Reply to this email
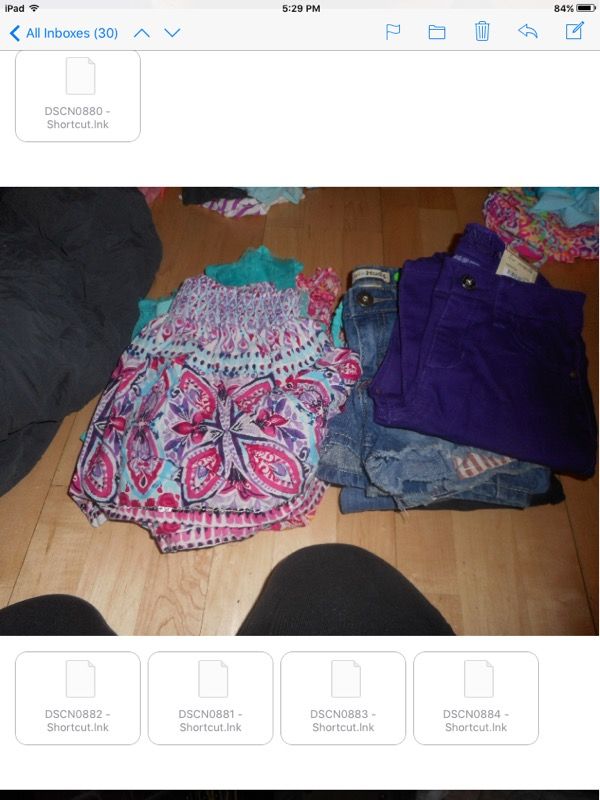 [528, 32]
